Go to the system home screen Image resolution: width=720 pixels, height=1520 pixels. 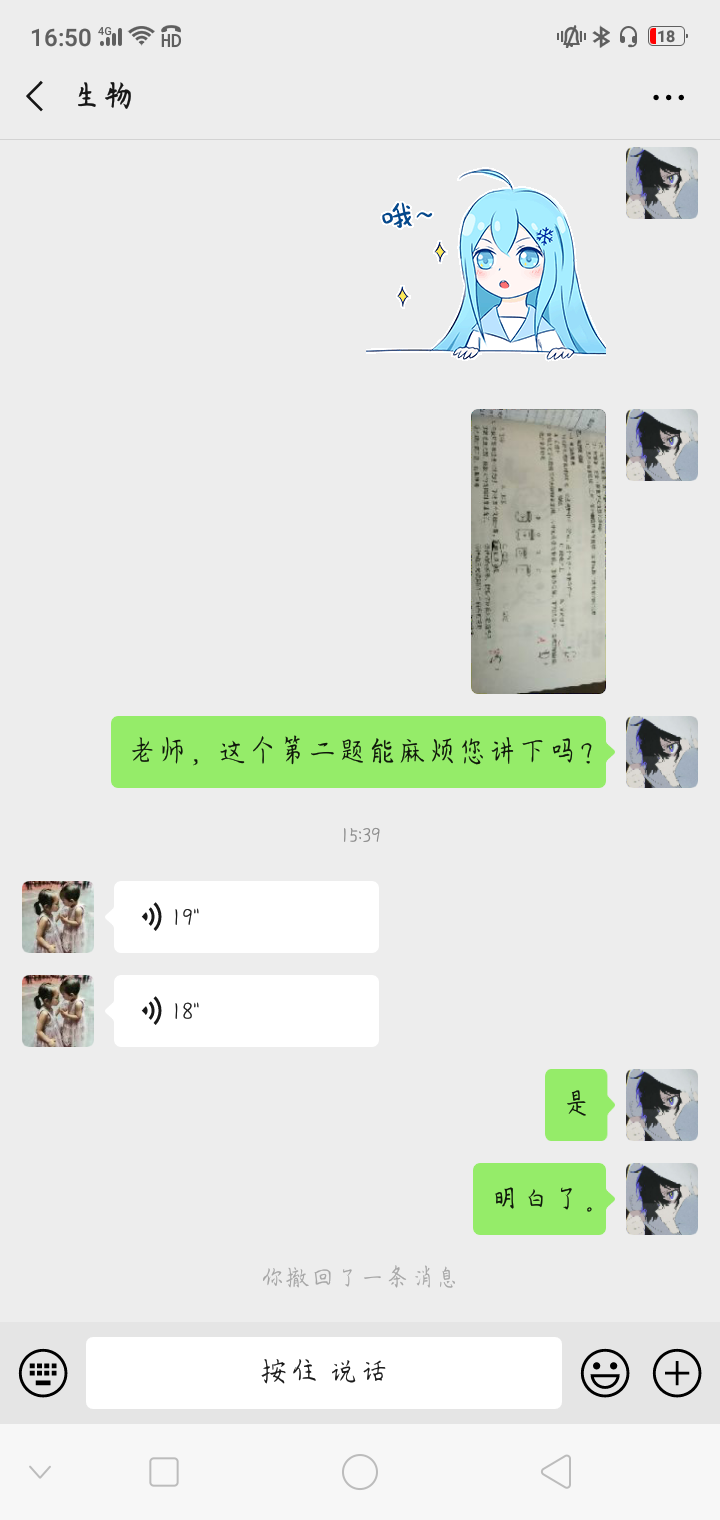pyautogui.click(x=360, y=1472)
